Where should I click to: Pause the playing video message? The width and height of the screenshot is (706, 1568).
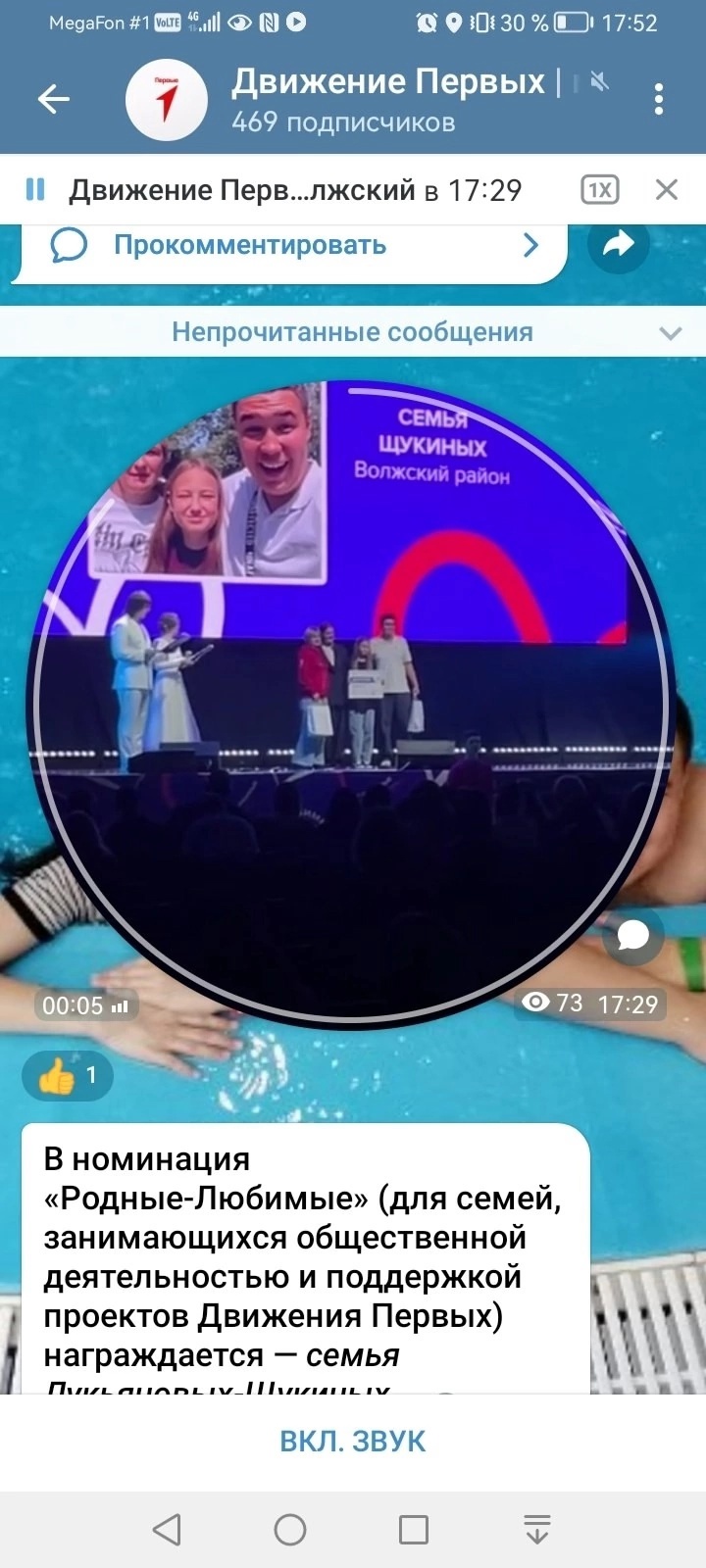(x=35, y=189)
